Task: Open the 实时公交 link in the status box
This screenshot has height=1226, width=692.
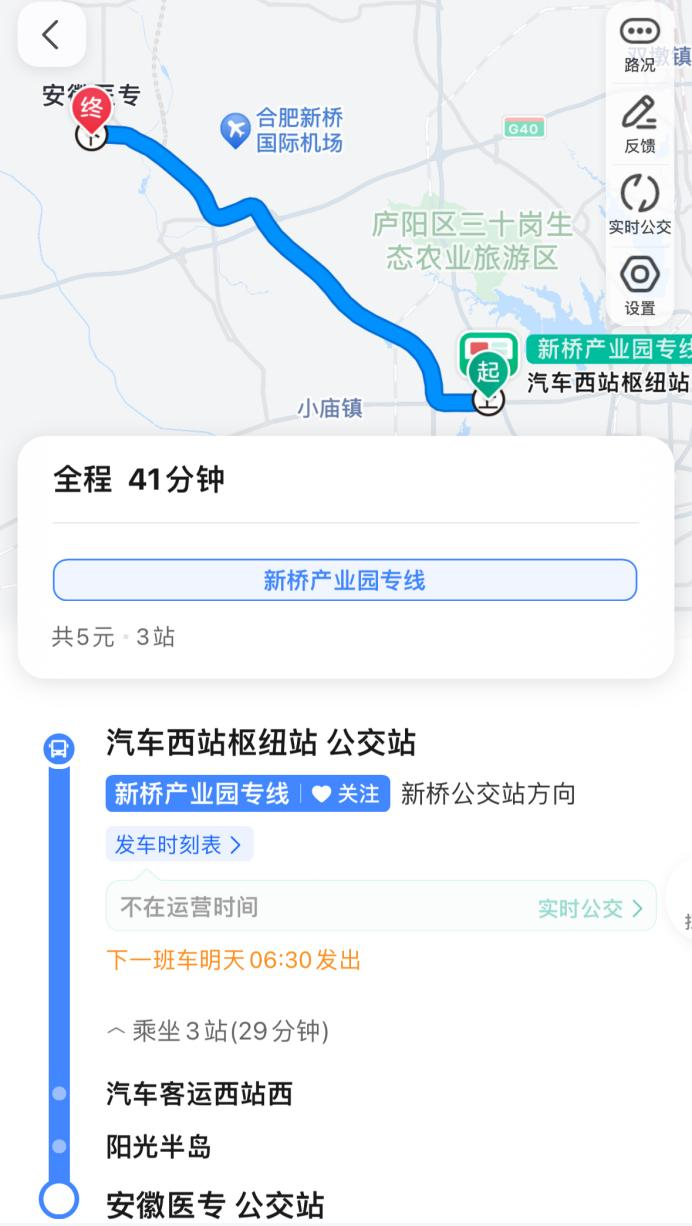Action: (x=589, y=908)
